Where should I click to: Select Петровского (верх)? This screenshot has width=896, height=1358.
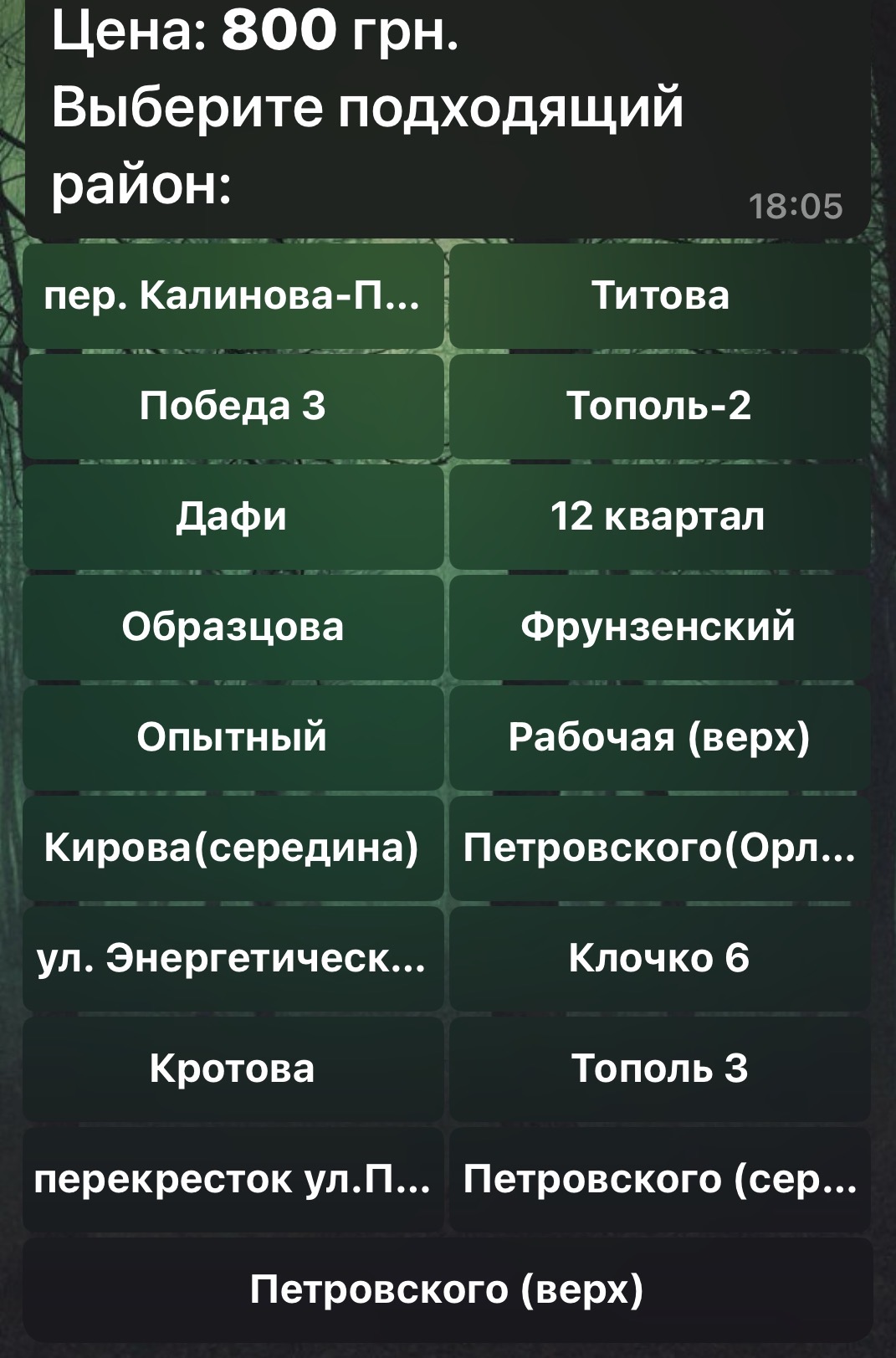click(x=448, y=1289)
